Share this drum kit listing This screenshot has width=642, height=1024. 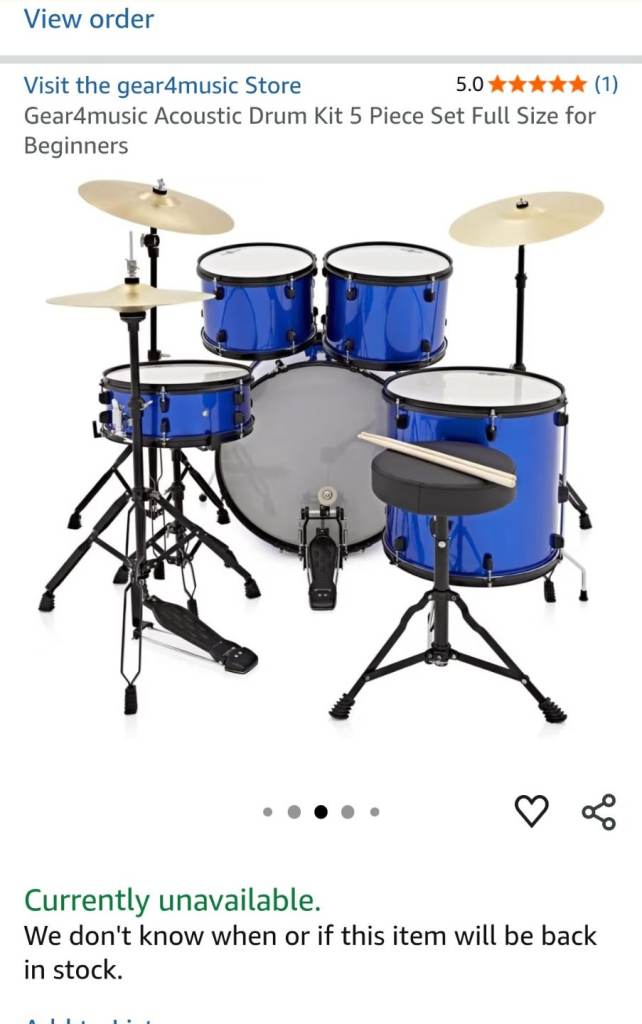[598, 811]
